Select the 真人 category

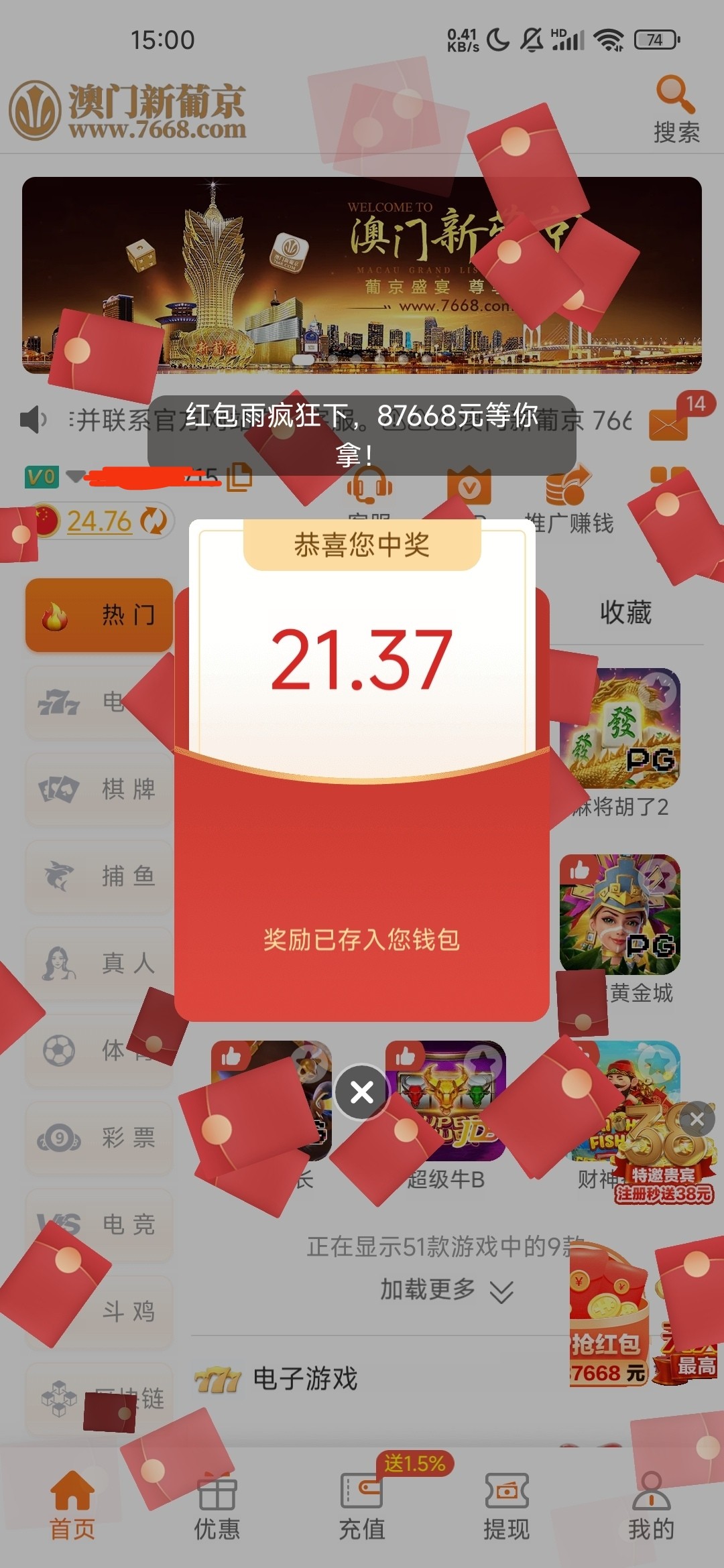coord(99,963)
